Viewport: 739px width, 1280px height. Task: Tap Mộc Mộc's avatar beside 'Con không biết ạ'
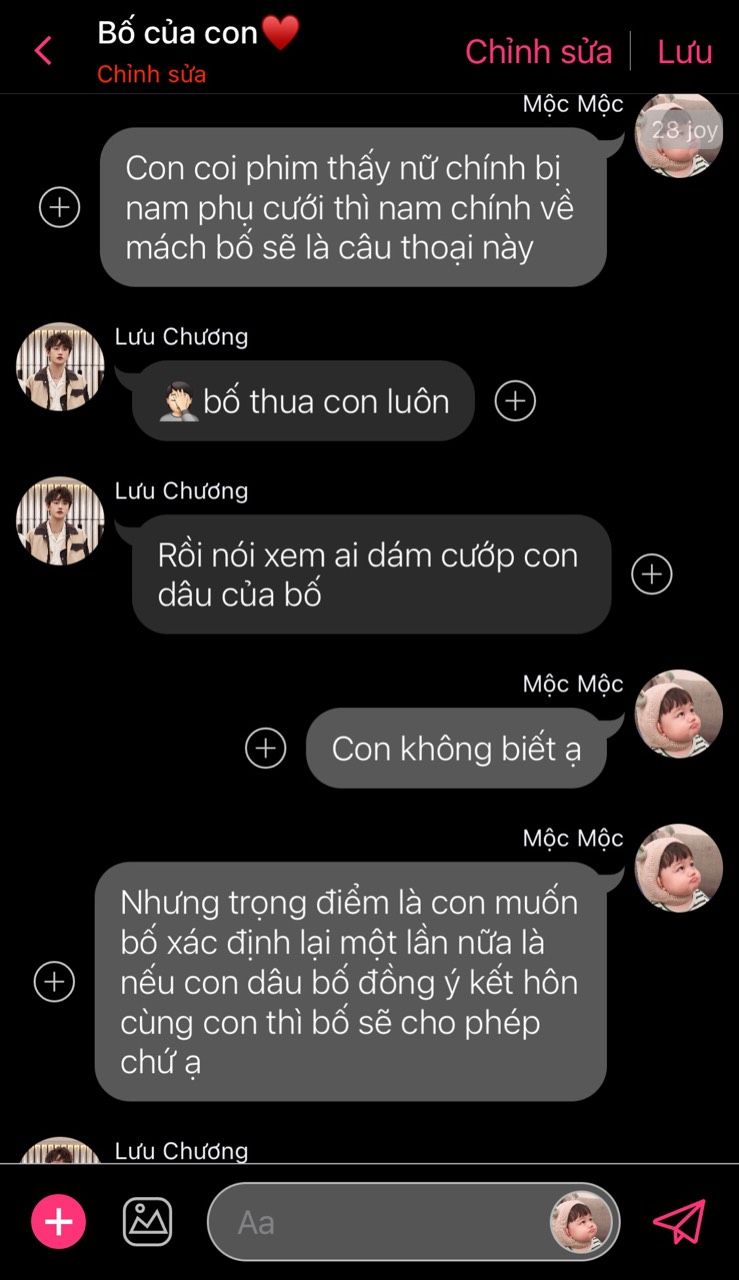(x=678, y=714)
